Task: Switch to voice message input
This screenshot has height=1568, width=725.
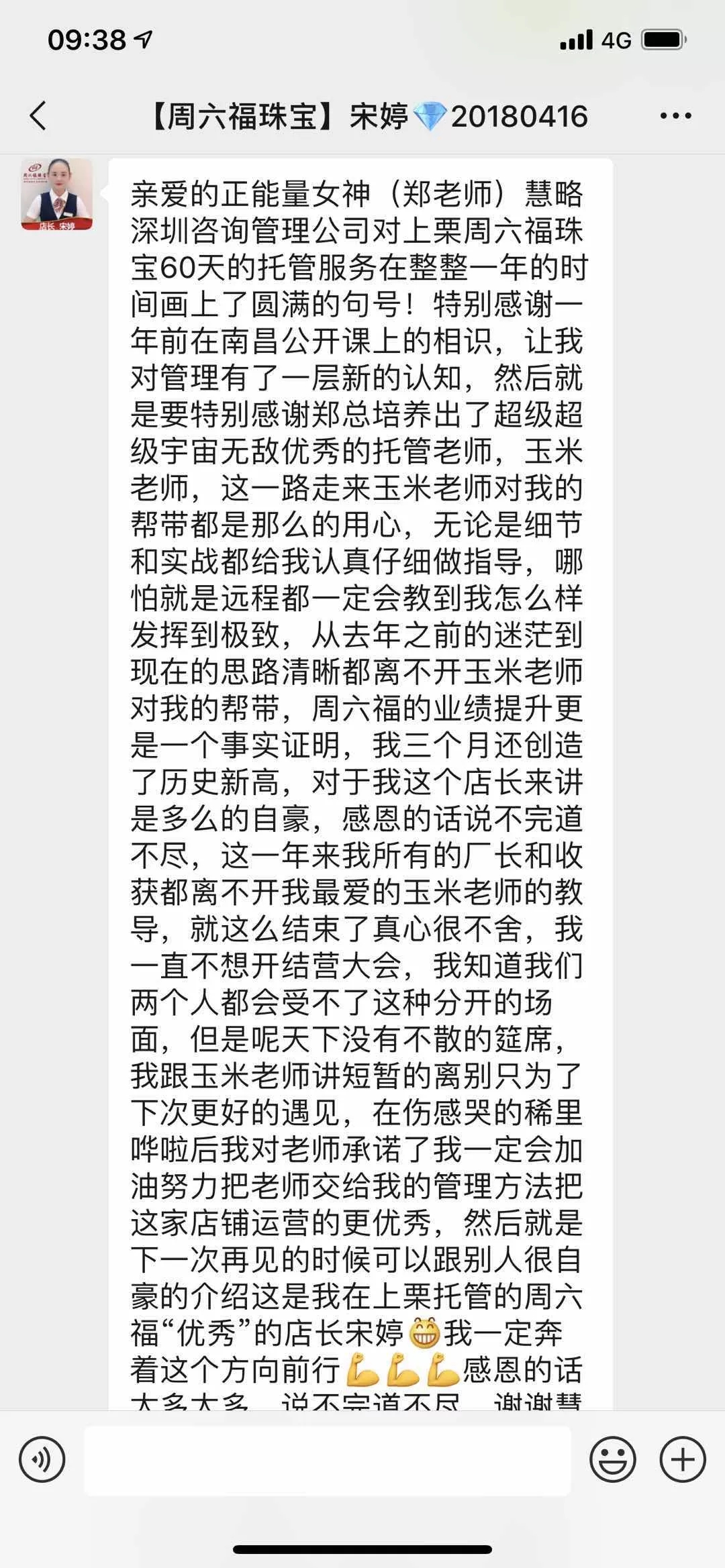Action: point(42,1459)
